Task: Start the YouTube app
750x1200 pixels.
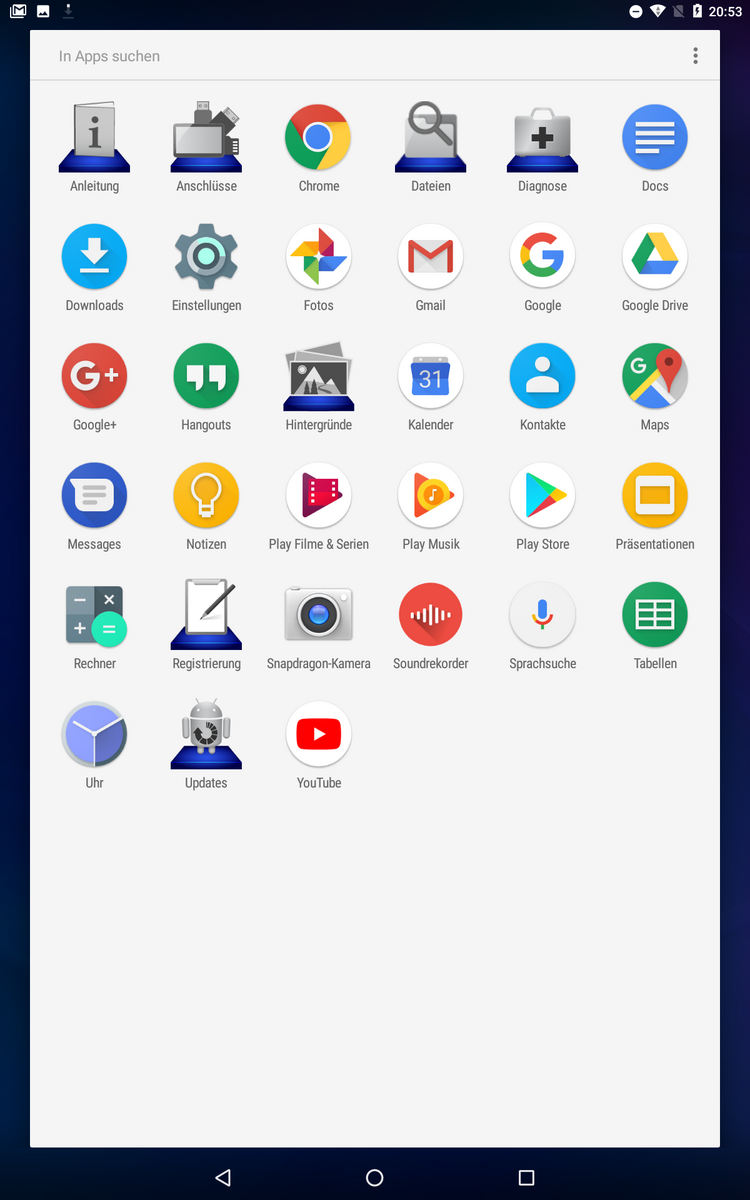Action: pyautogui.click(x=318, y=734)
